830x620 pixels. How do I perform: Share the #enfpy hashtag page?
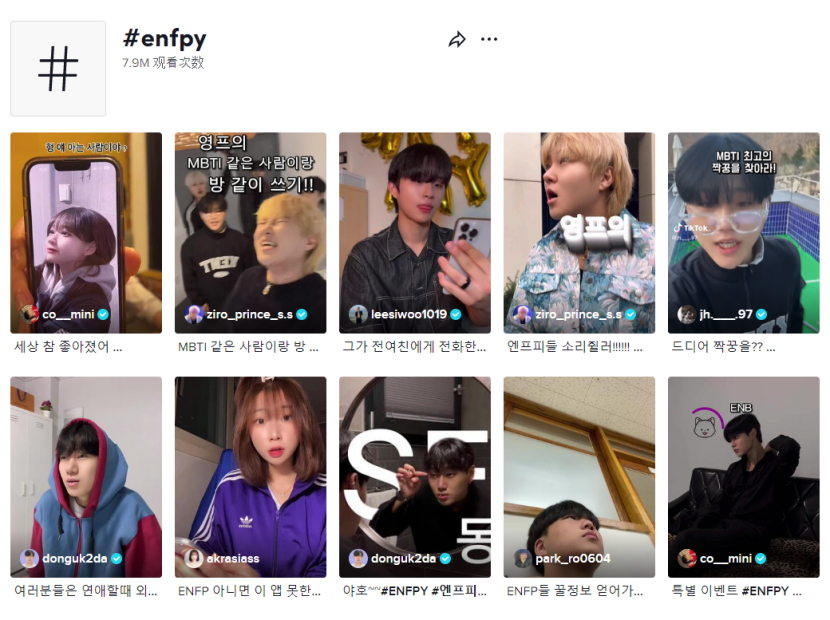457,40
